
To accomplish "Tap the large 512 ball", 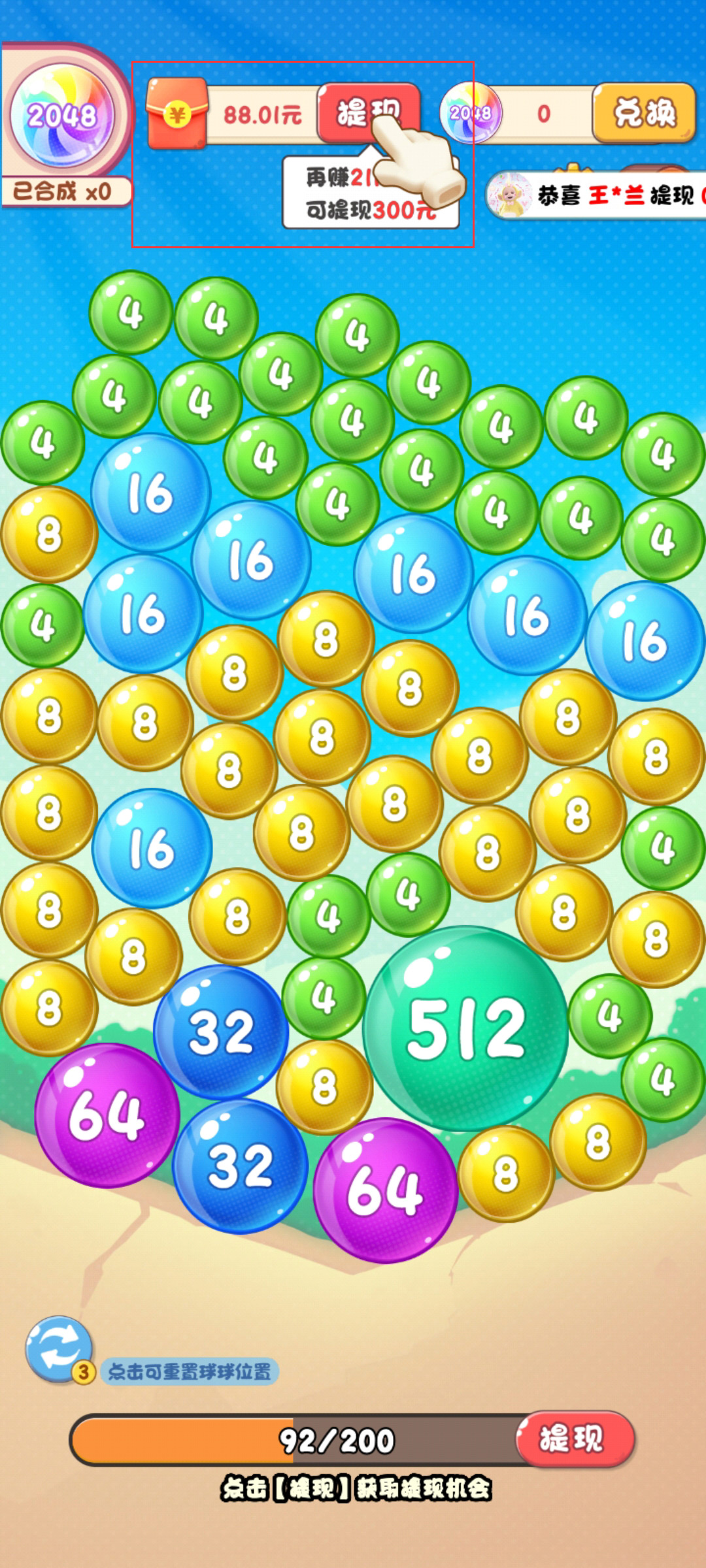I will pyautogui.click(x=465, y=1028).
